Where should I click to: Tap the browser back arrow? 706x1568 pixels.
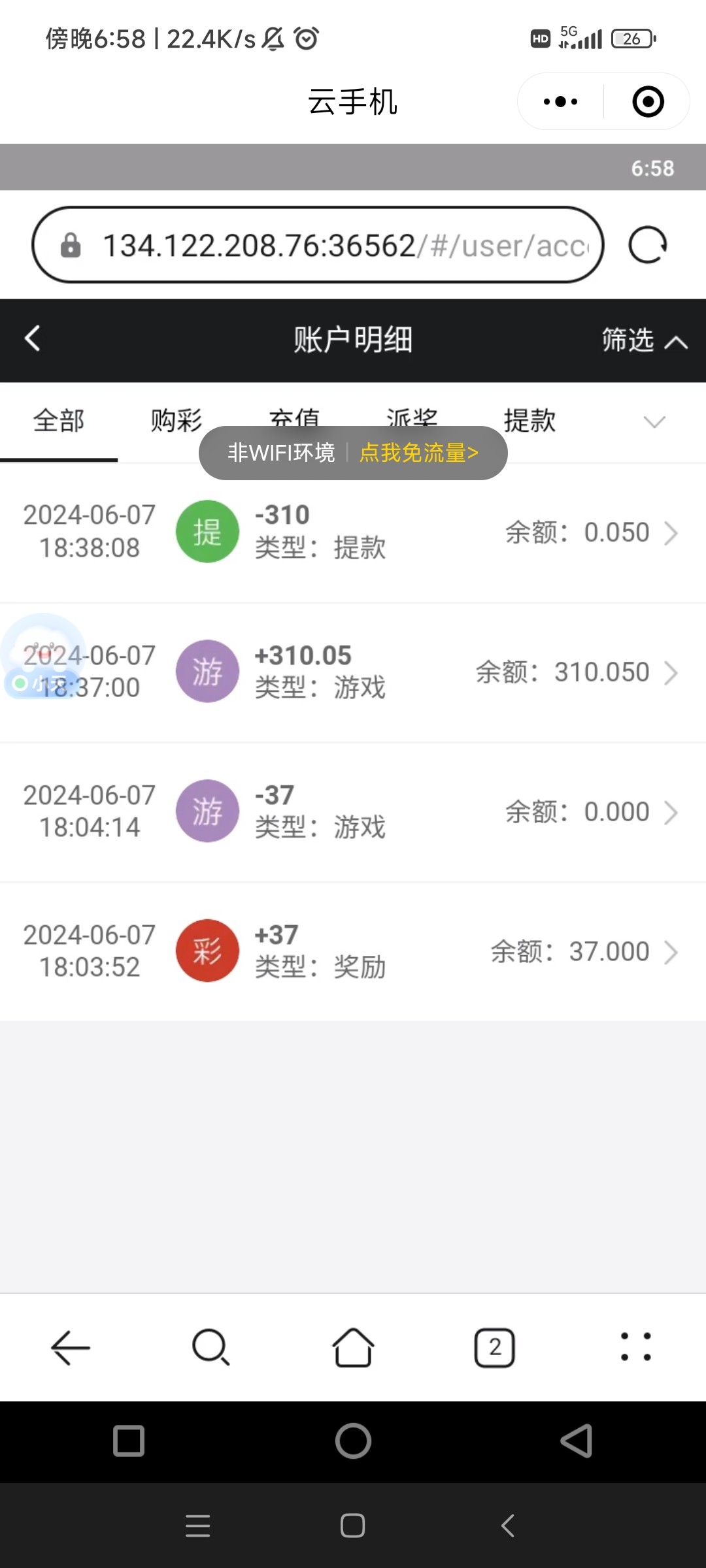71,1347
